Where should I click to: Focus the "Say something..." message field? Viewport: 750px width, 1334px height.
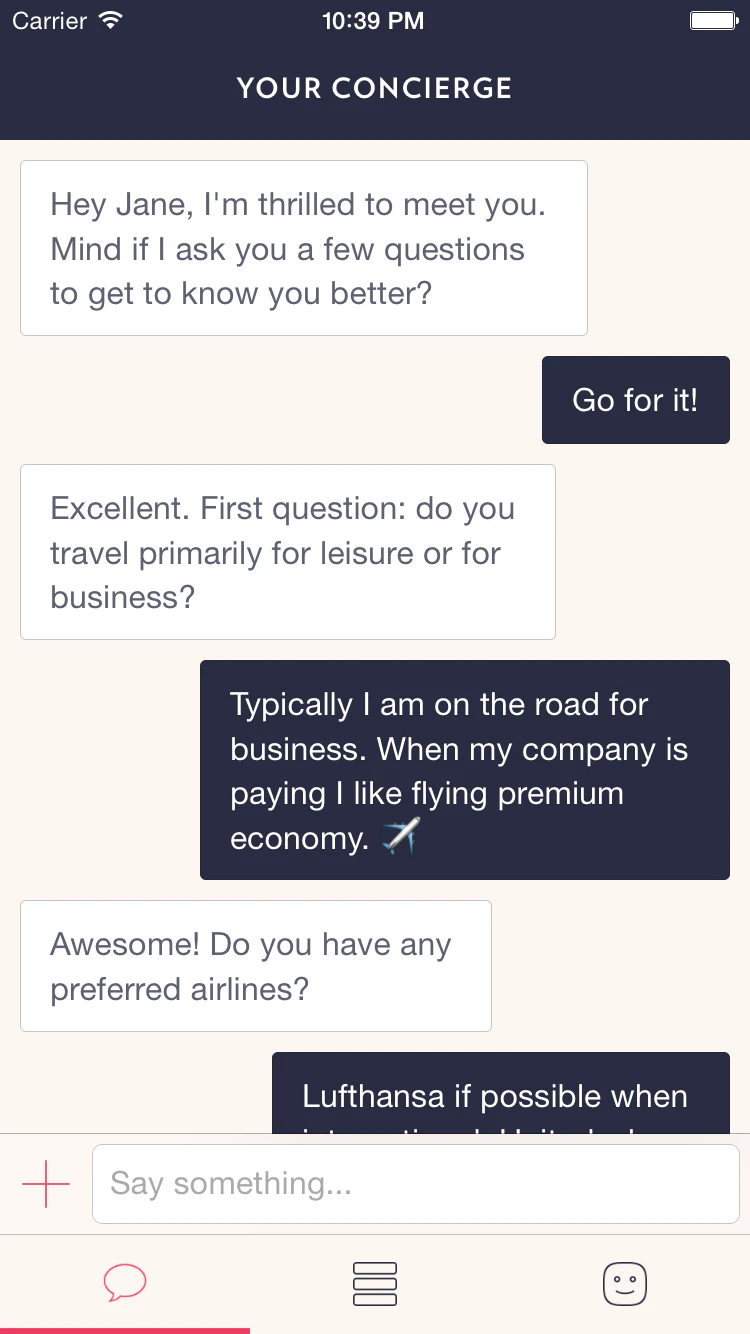pos(415,1184)
